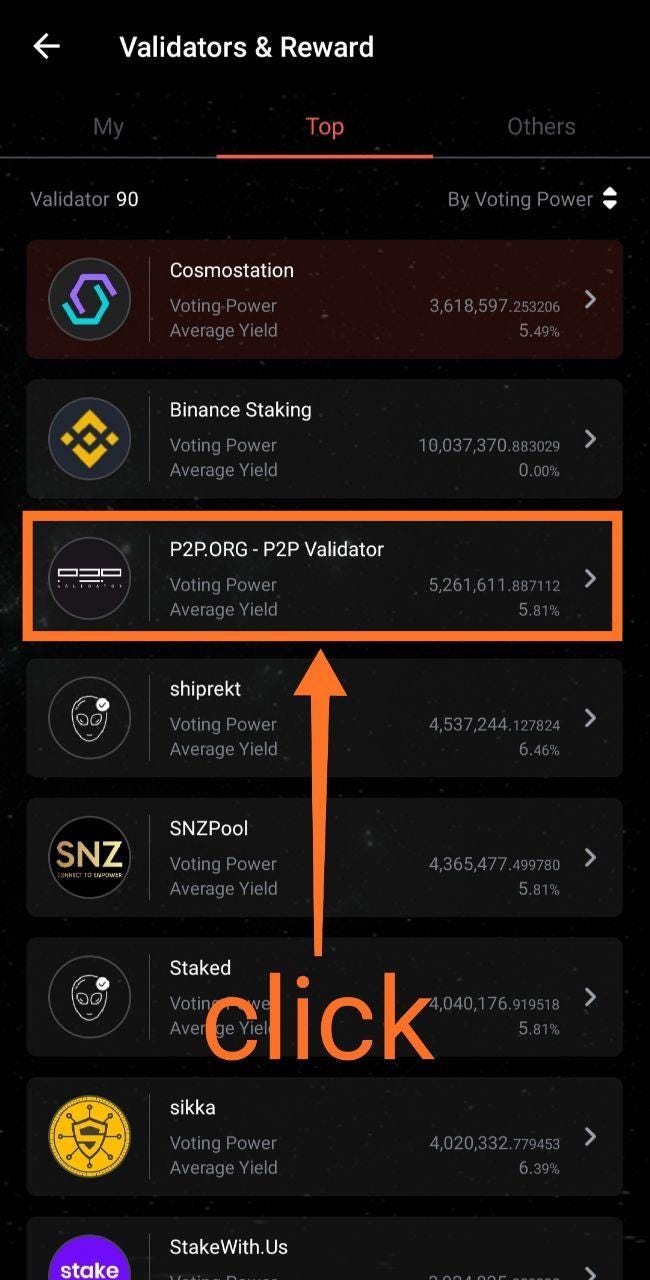The height and width of the screenshot is (1280, 650).
Task: Open the sikka validator
Action: tap(324, 1136)
